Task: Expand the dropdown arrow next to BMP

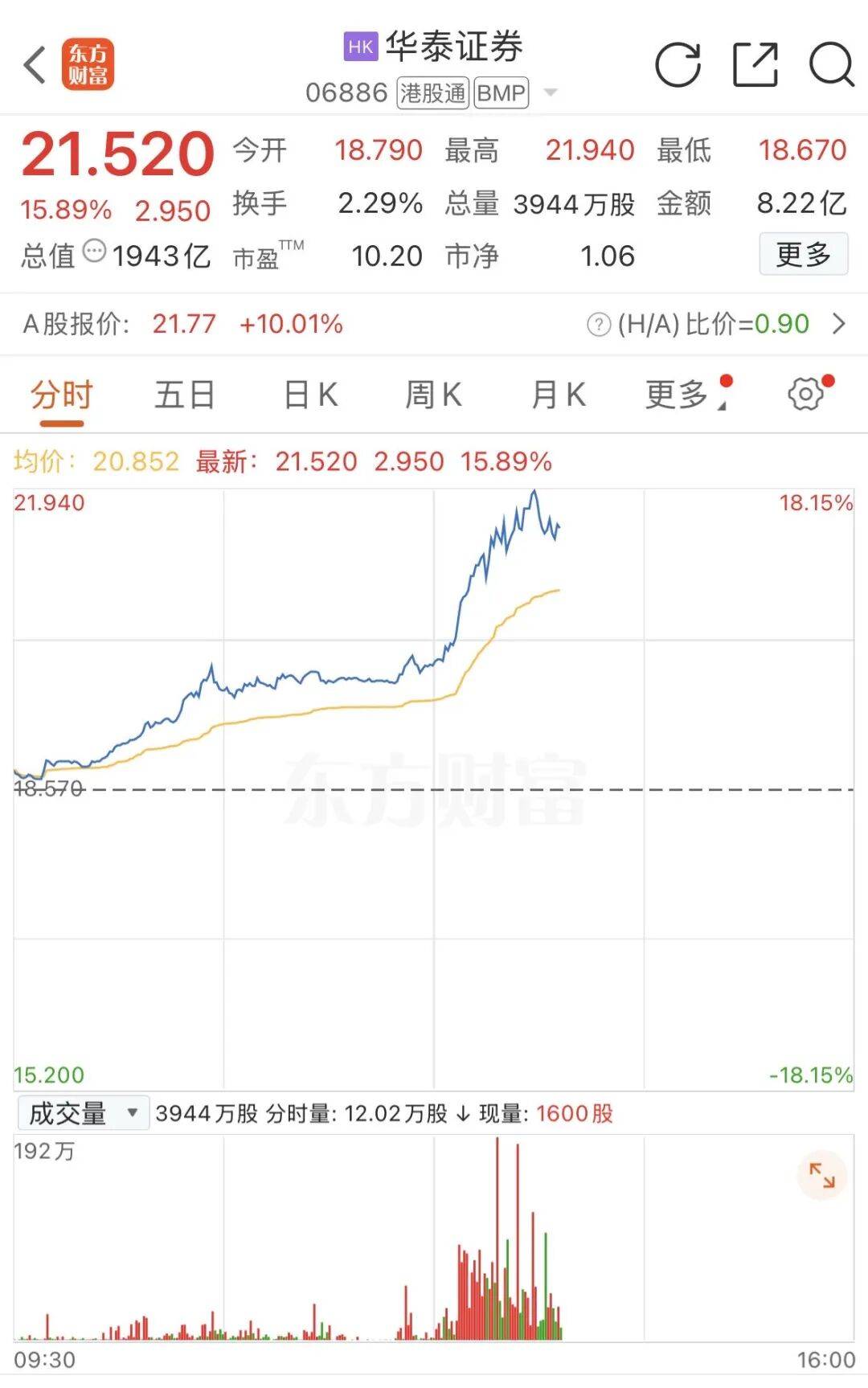Action: click(551, 93)
